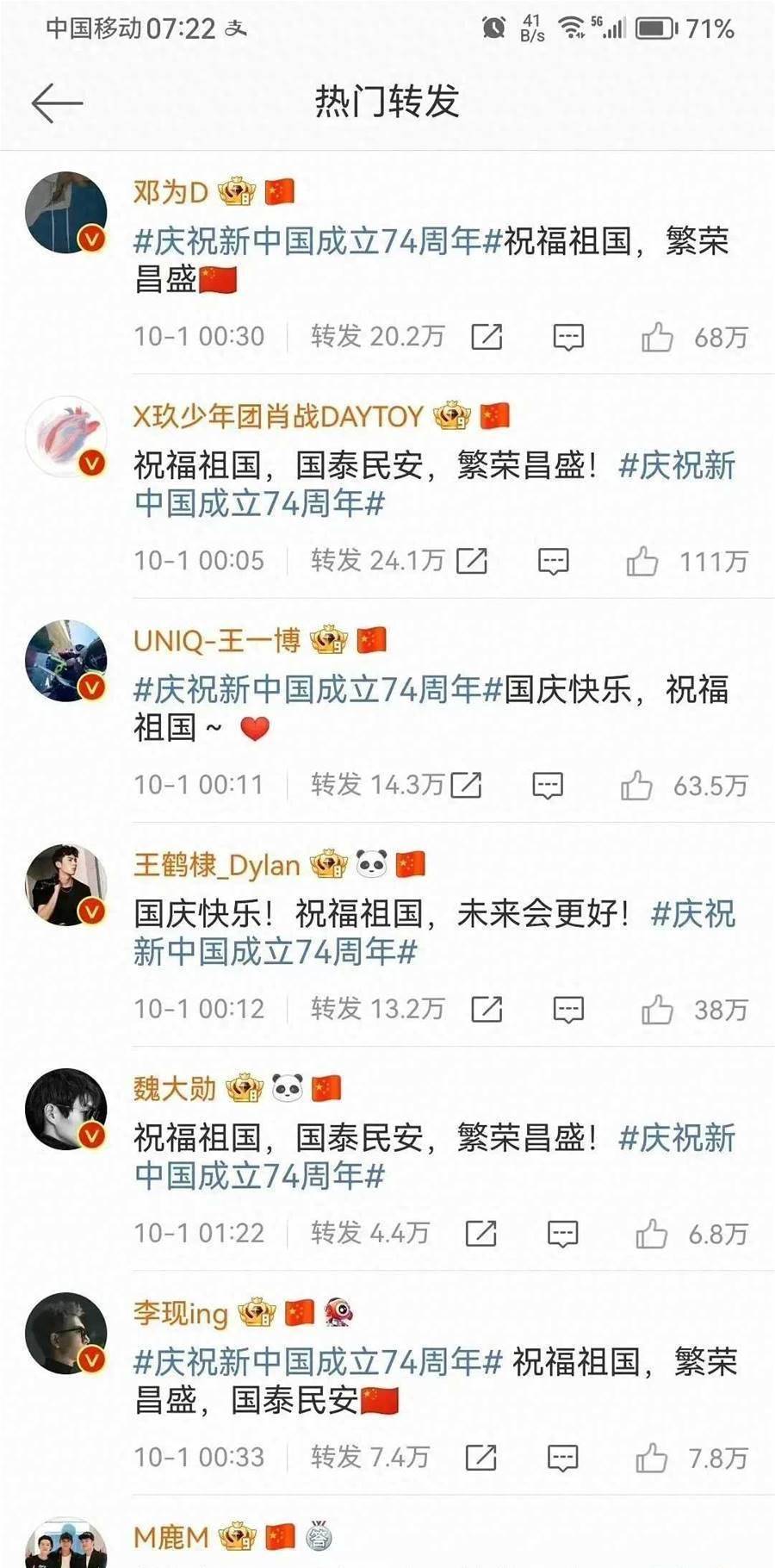Open comments on 邓为D's repost
This screenshot has height=1568, width=775.
pyautogui.click(x=568, y=337)
